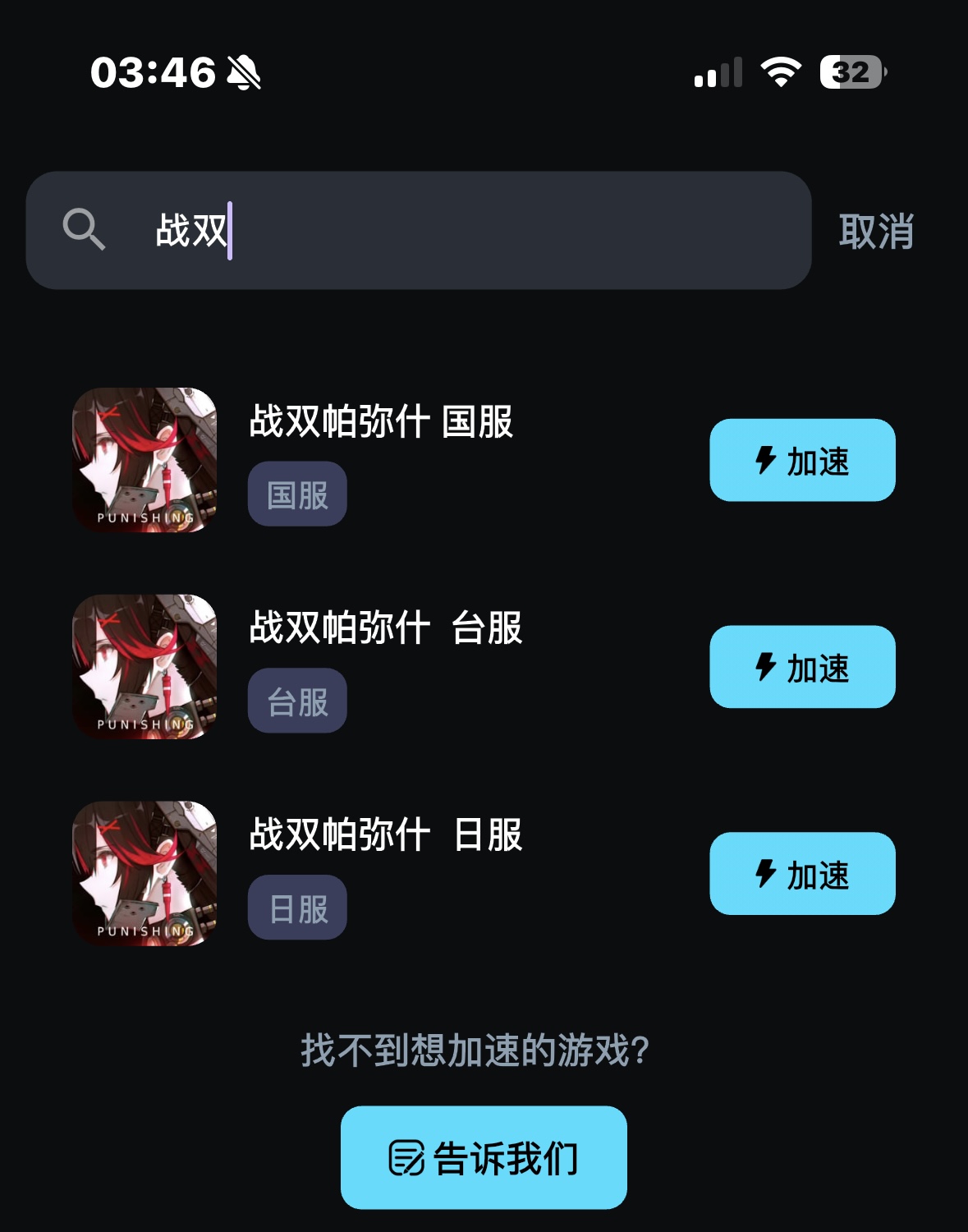Start 加速 for 战双帕弥什 台服
Viewport: 968px width, 1232px height.
[x=802, y=667]
